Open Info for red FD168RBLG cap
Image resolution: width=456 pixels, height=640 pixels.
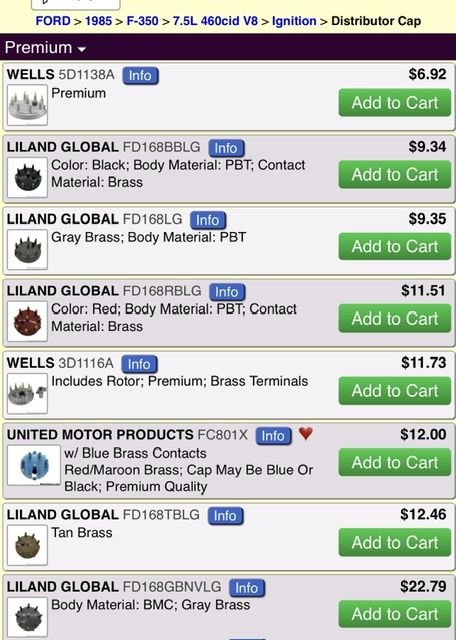tap(227, 292)
